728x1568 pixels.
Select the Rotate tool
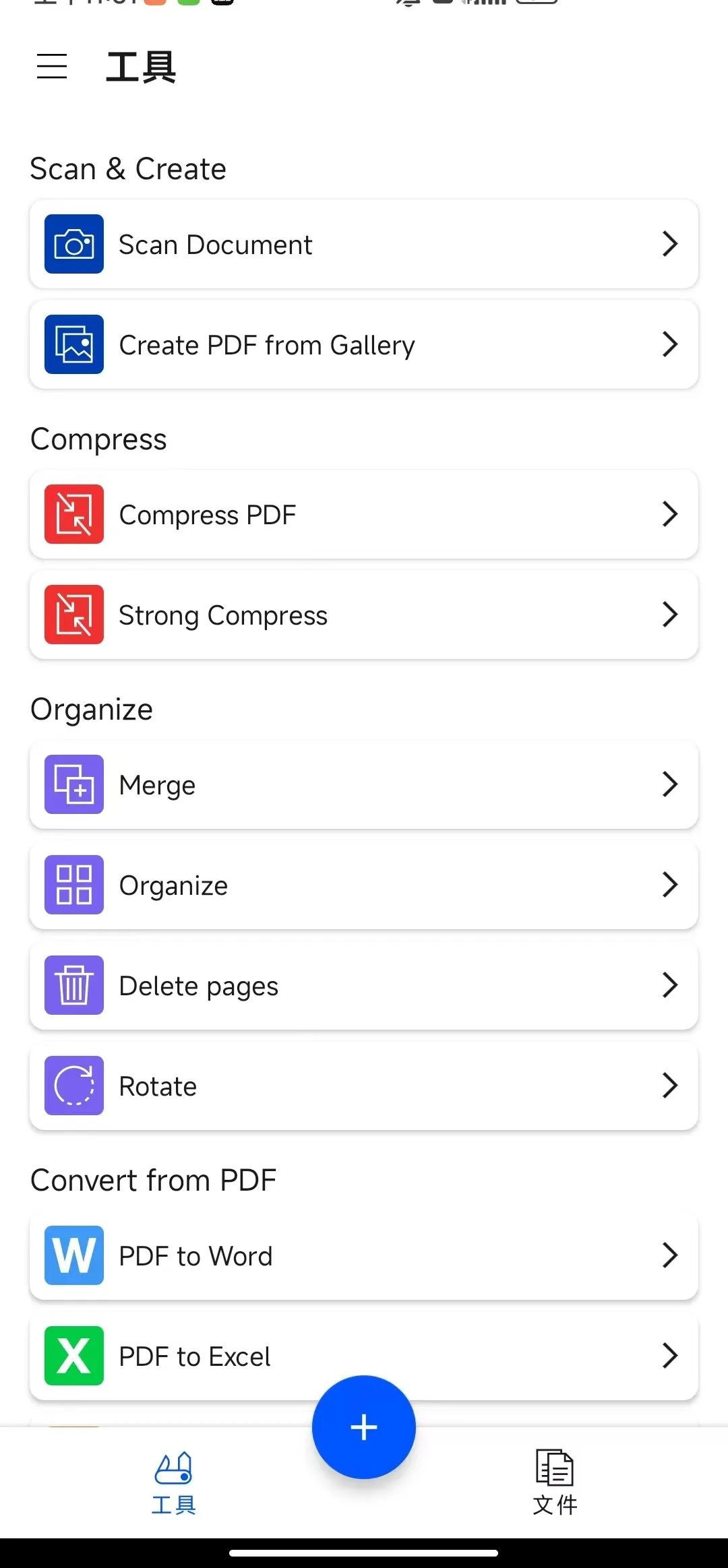[x=364, y=1086]
